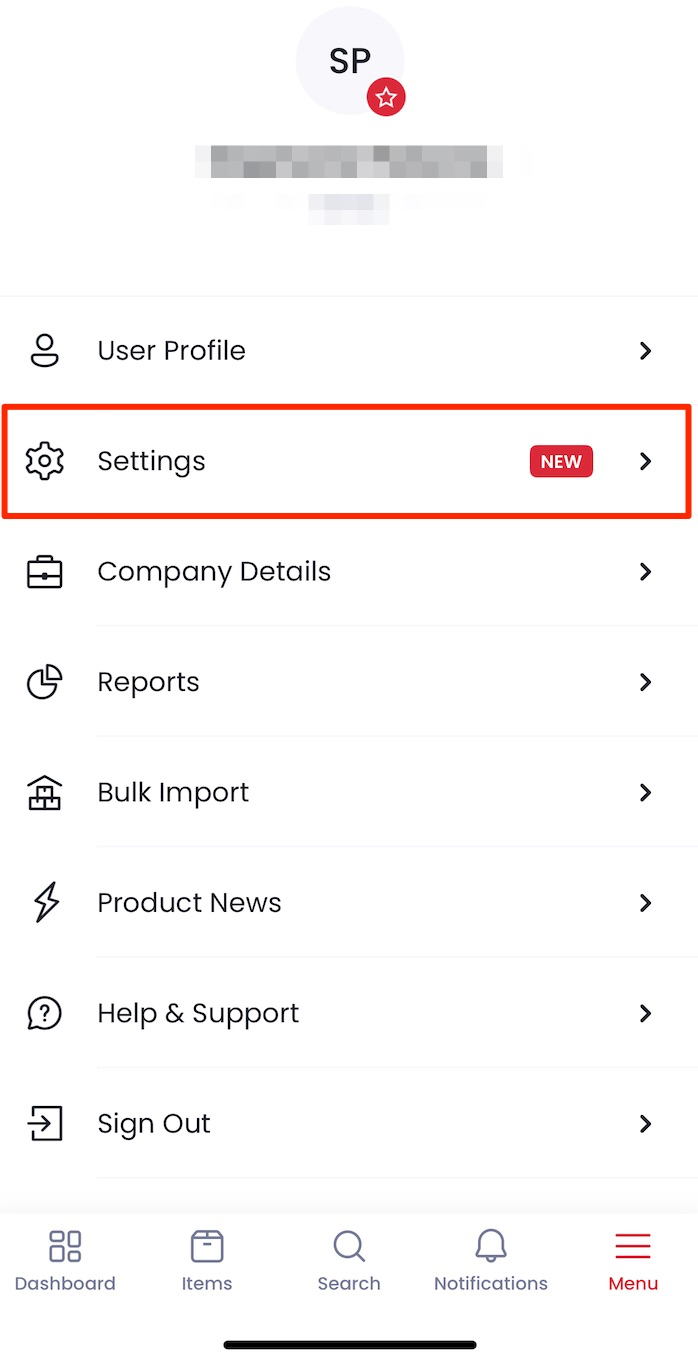The width and height of the screenshot is (698, 1358).
Task: Open Bulk Import
Action: tap(349, 793)
